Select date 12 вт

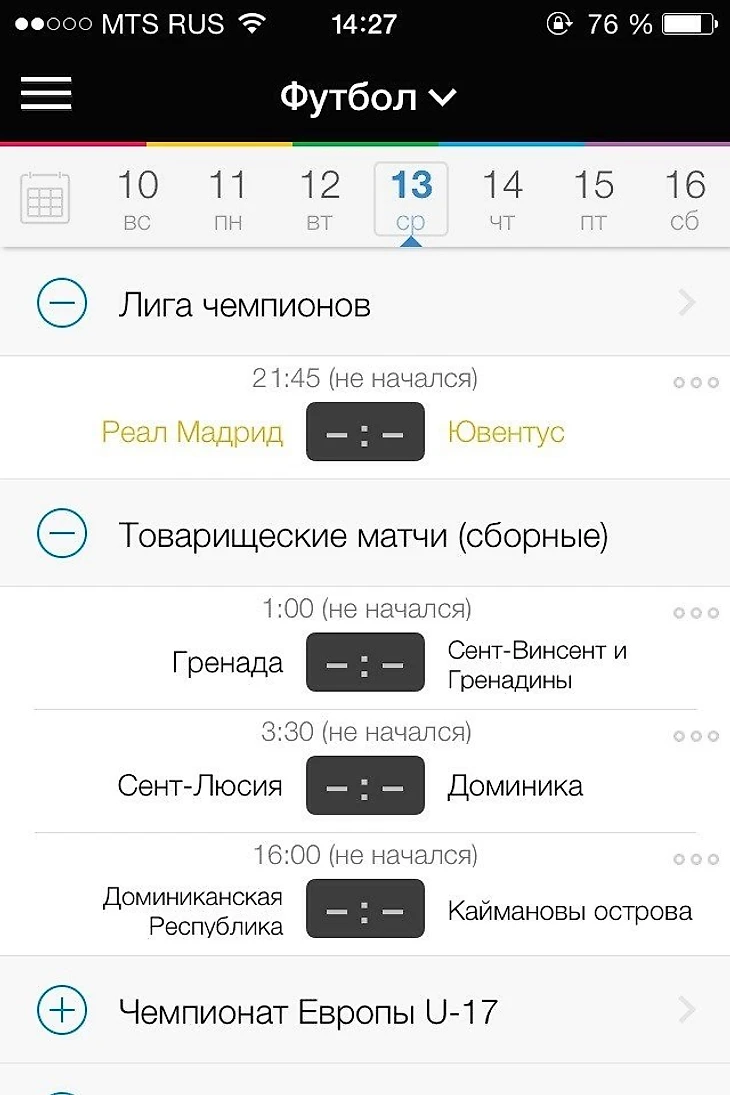tap(320, 198)
